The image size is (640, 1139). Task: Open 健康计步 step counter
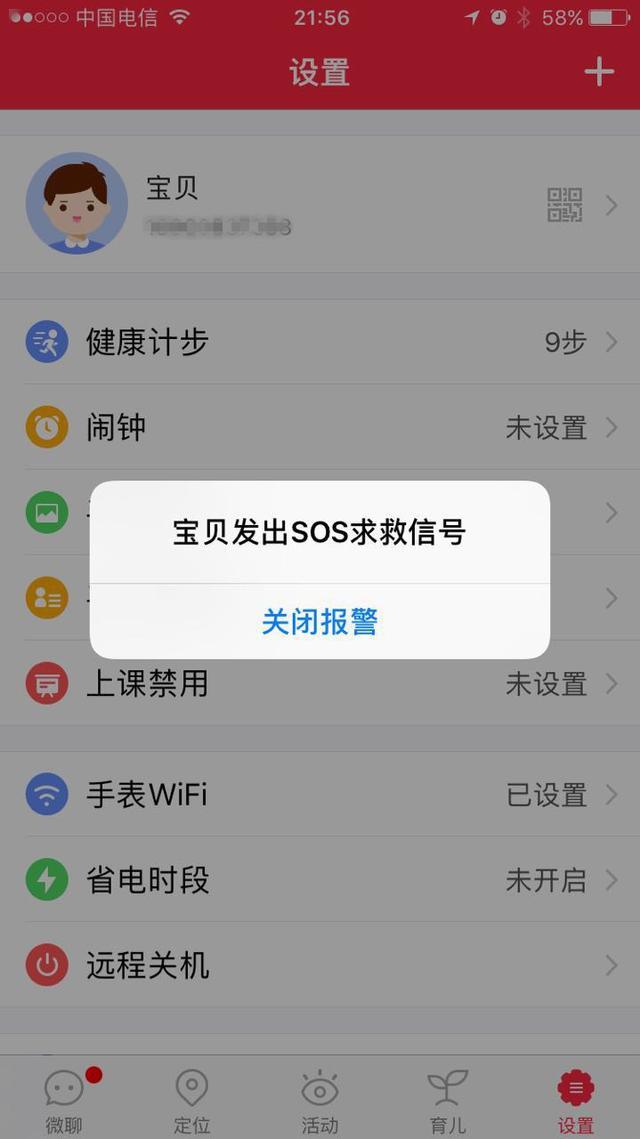click(x=320, y=341)
